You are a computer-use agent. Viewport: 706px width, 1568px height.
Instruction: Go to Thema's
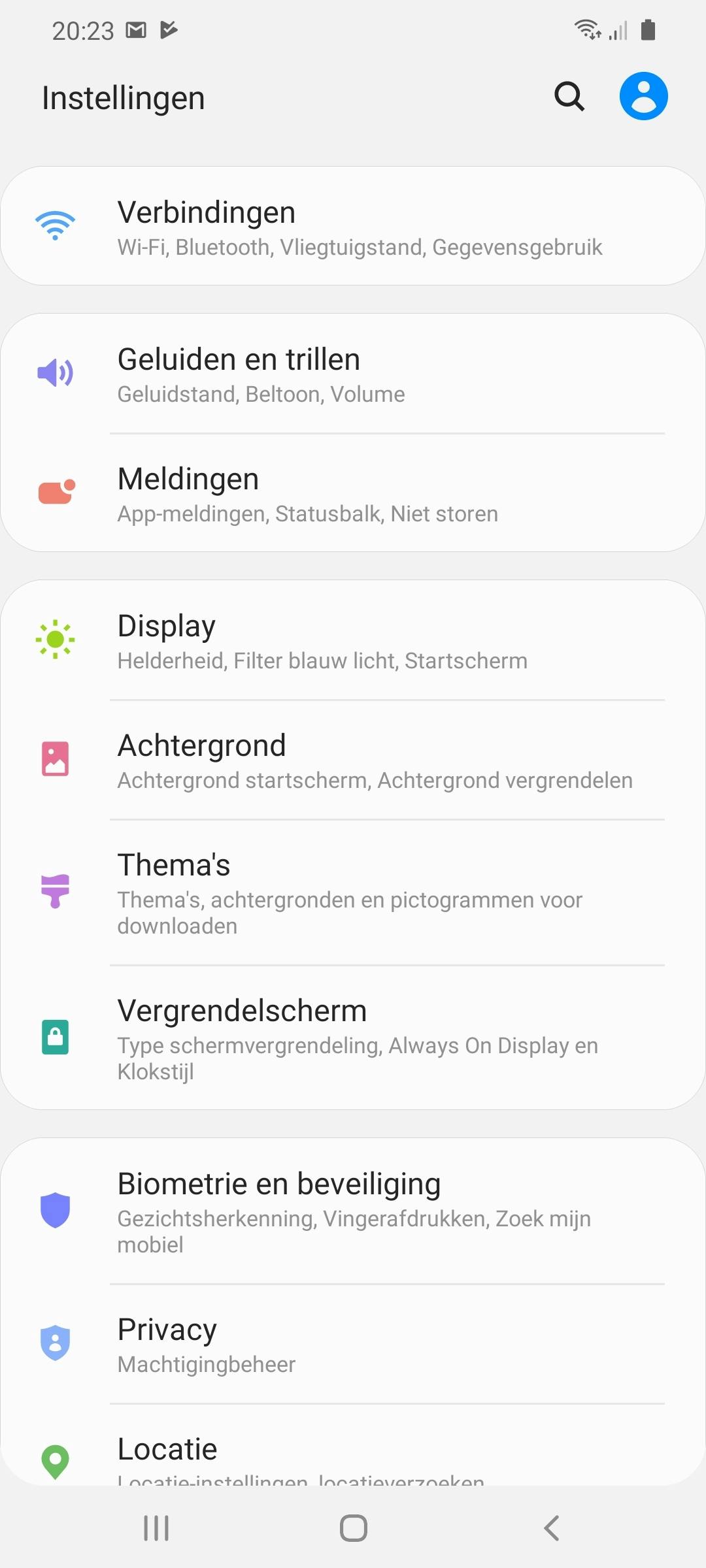[x=353, y=892]
